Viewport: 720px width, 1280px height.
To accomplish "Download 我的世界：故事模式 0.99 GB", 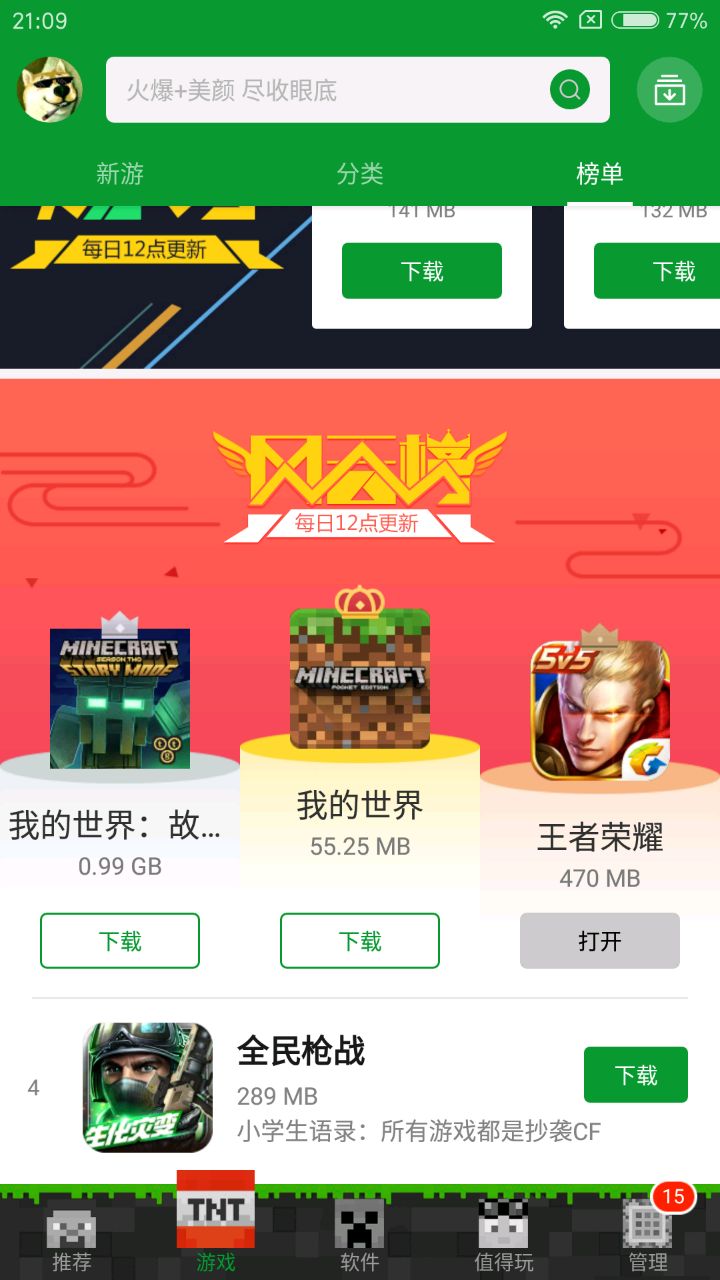I will (x=120, y=941).
